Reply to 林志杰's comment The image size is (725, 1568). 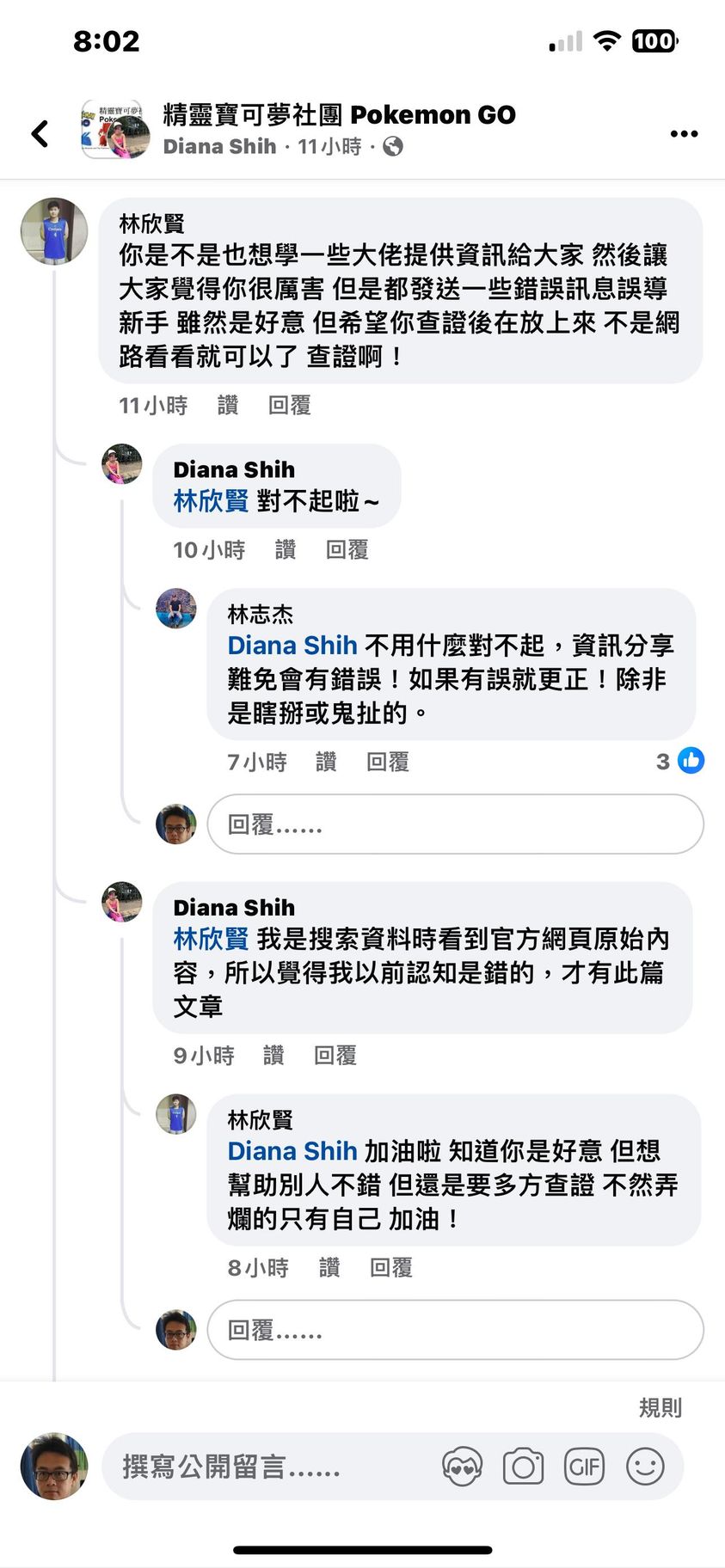tap(387, 763)
